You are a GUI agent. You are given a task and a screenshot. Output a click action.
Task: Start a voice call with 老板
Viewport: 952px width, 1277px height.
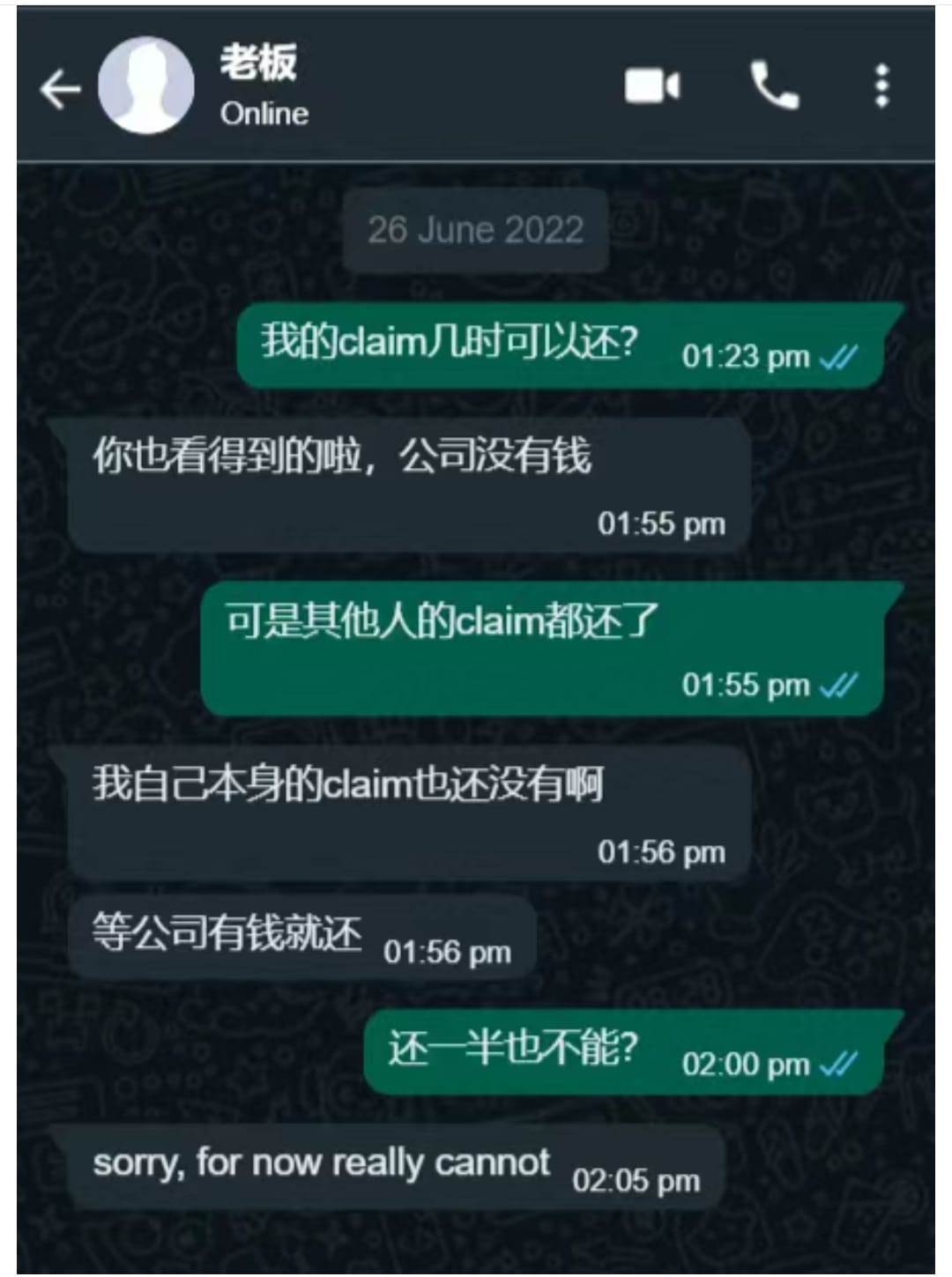point(774,86)
